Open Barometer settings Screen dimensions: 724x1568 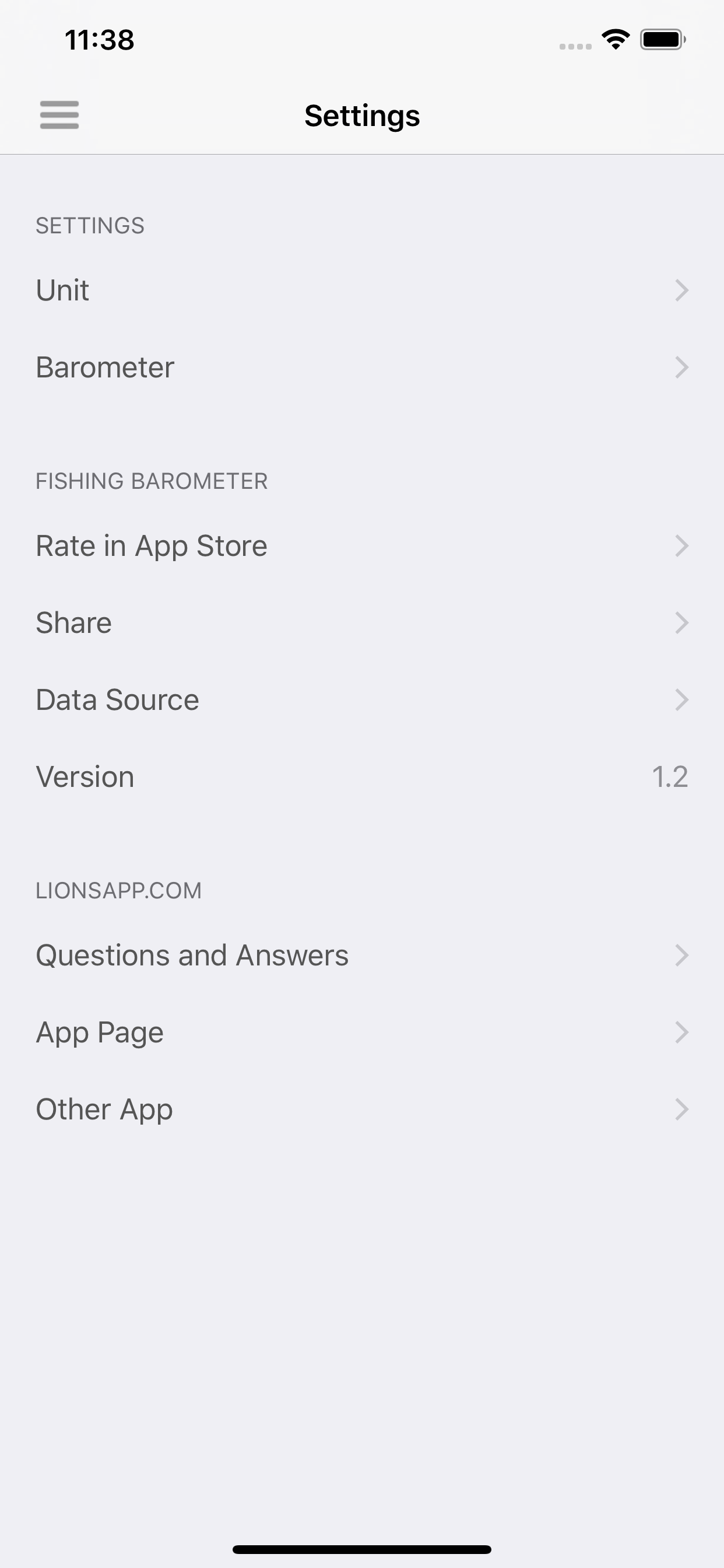click(362, 367)
